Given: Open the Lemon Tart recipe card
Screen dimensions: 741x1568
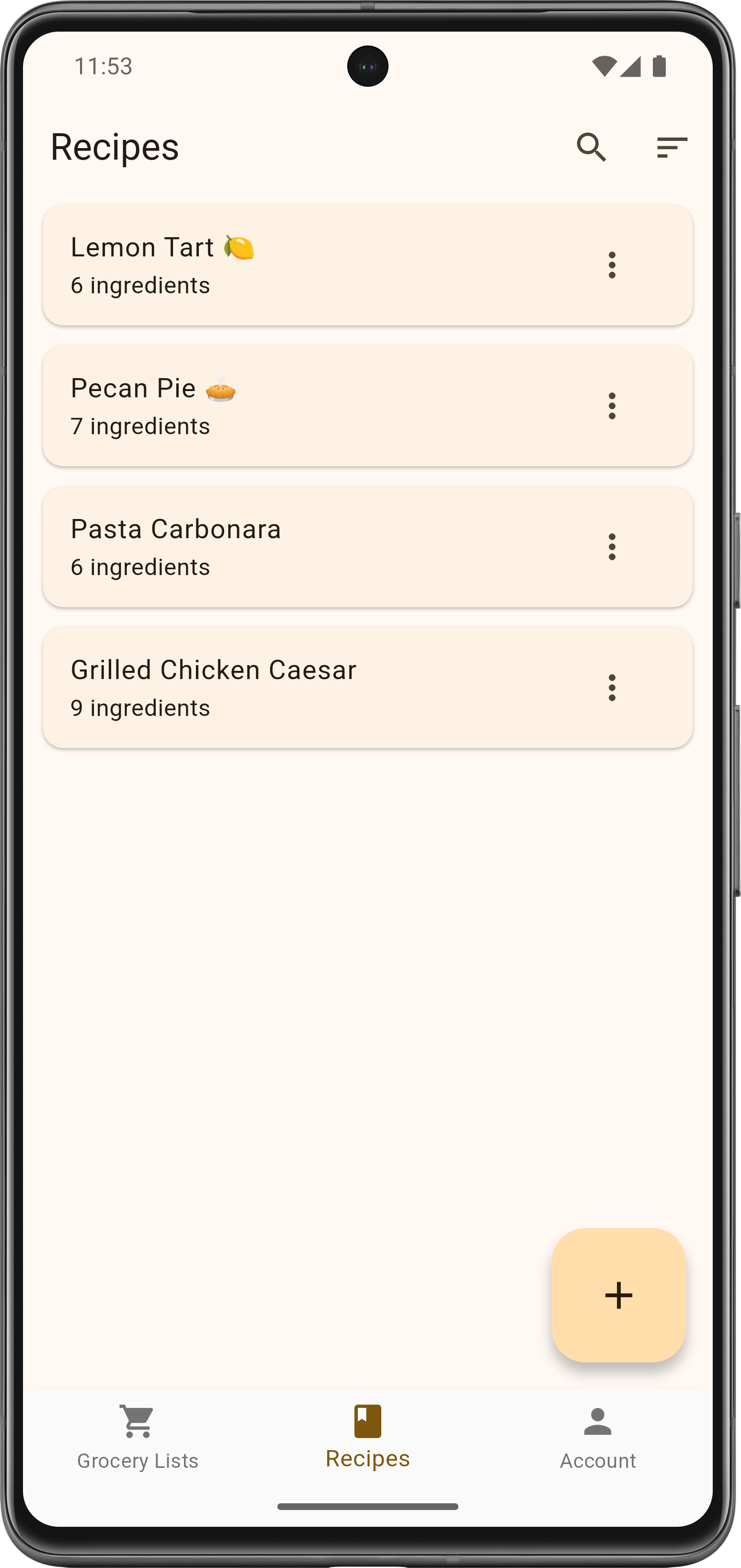Looking at the screenshot, I should [274, 265].
